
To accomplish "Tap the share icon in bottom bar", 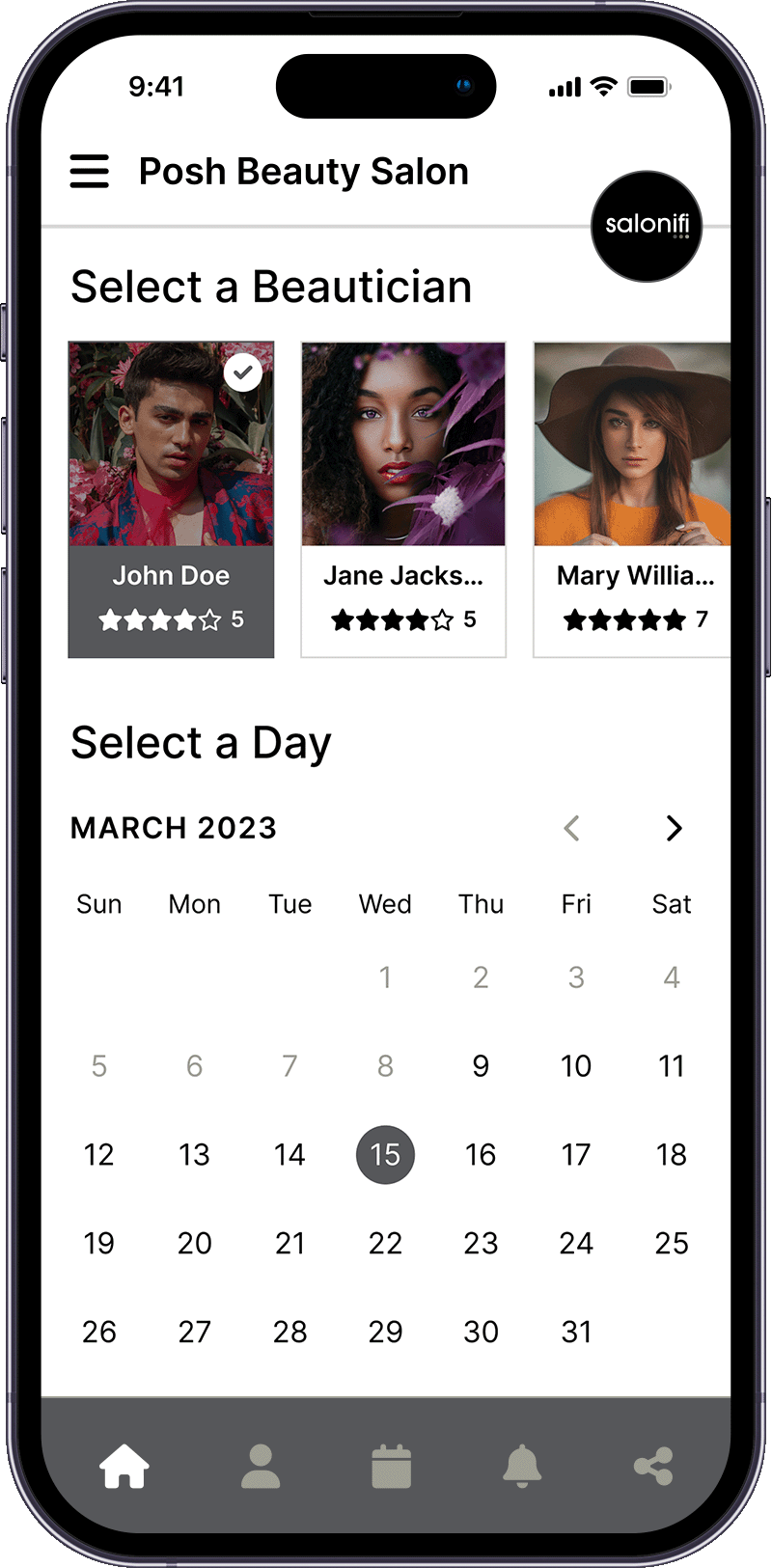I will tap(655, 1465).
